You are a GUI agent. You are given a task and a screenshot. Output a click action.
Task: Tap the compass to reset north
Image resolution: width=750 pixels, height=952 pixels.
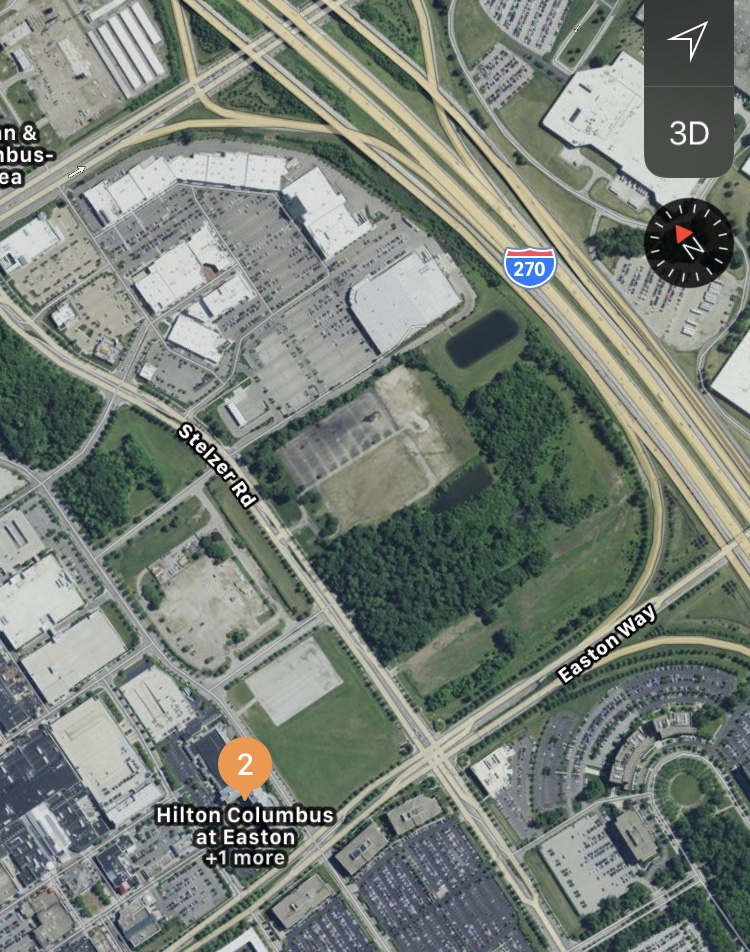coord(688,242)
